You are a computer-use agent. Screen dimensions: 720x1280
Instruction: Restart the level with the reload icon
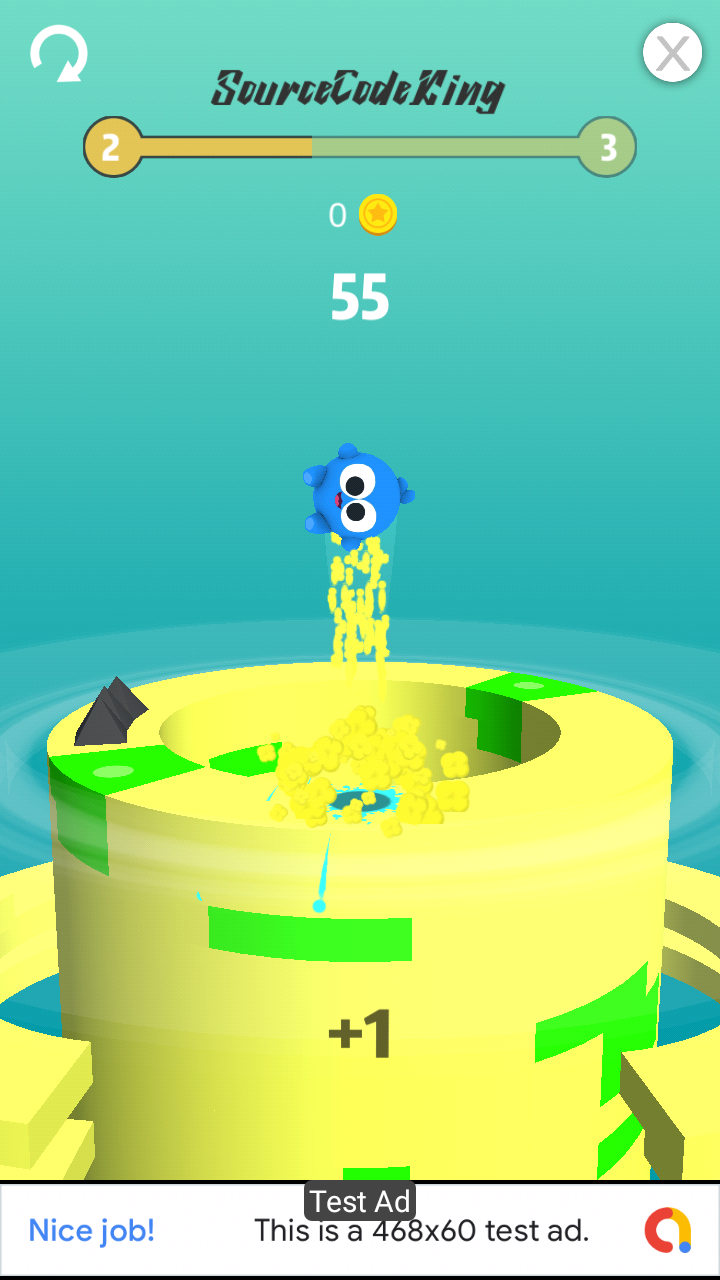tap(59, 53)
